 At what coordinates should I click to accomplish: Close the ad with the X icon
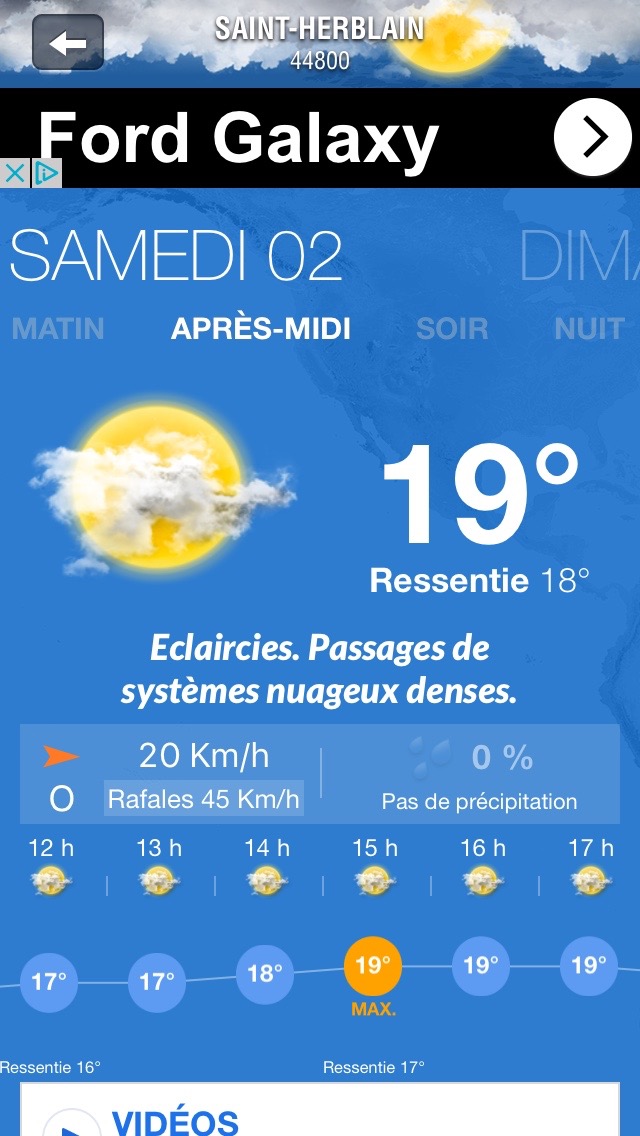coord(14,173)
